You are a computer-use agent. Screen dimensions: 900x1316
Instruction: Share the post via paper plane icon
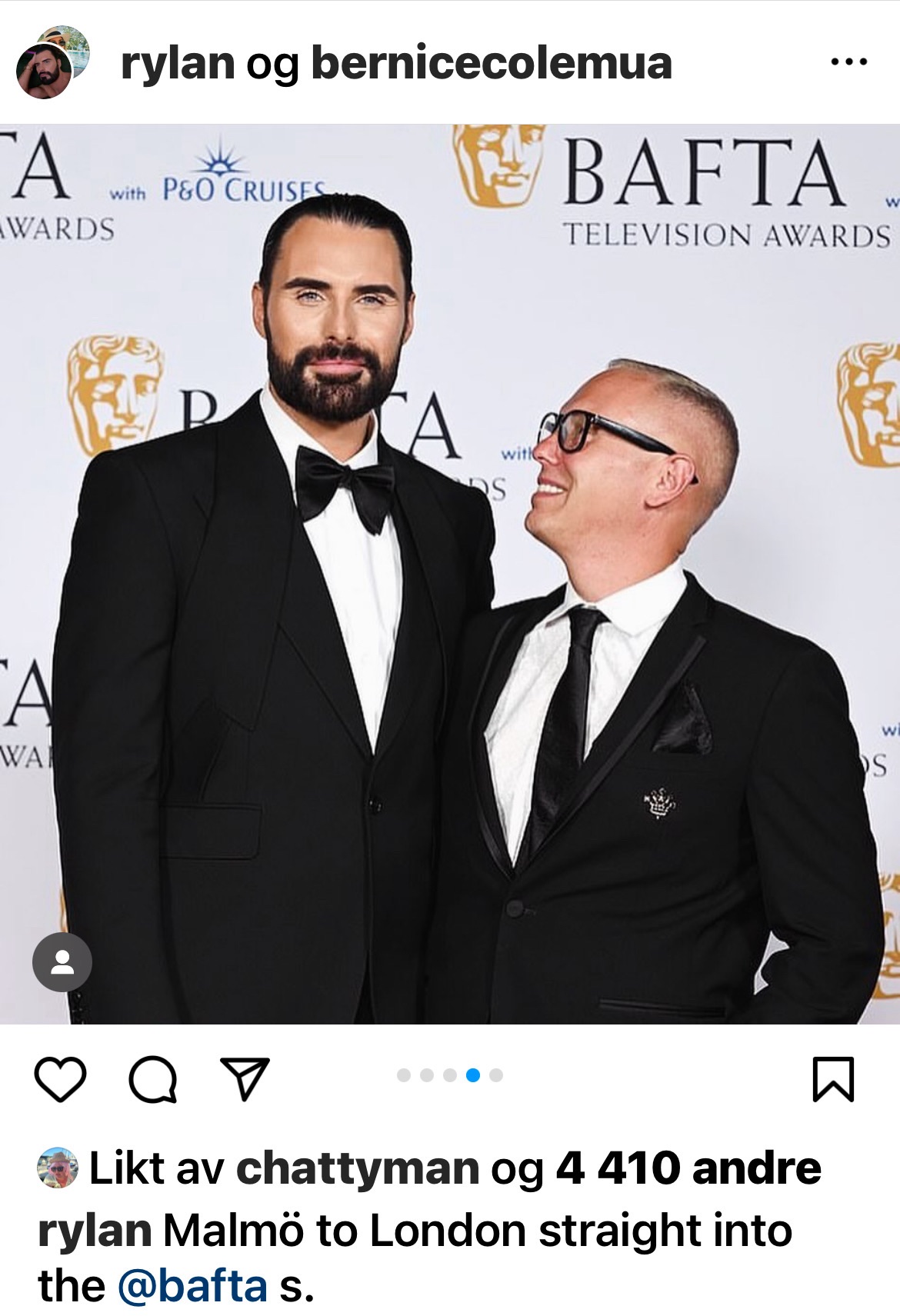245,1078
